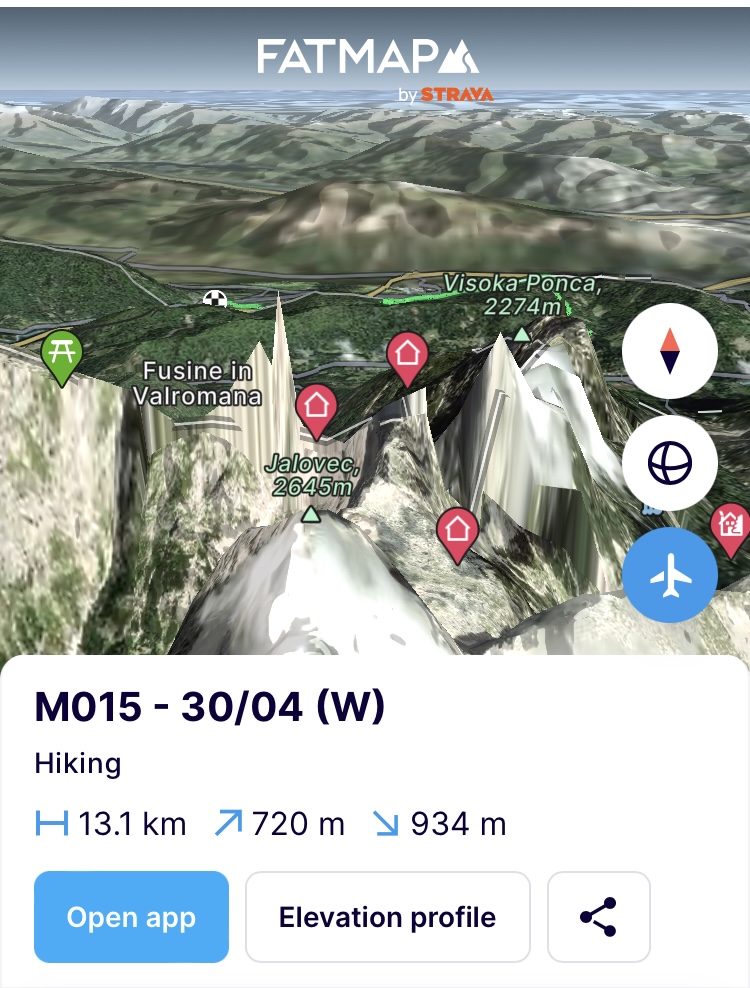Tap the Jalovec 2645m summit marker
The width and height of the screenshot is (750, 988).
pos(311,514)
